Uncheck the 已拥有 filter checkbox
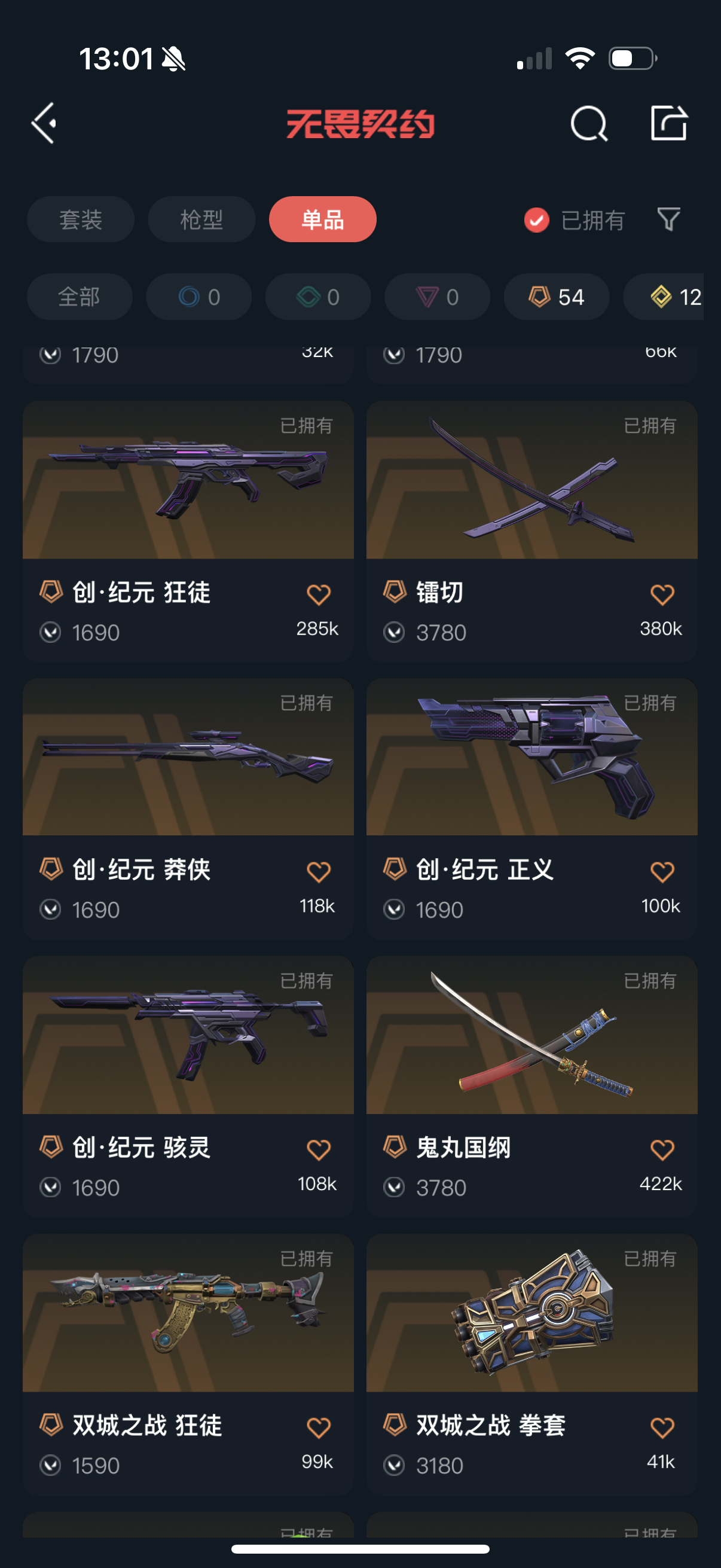This screenshot has width=721, height=1568. tap(537, 220)
